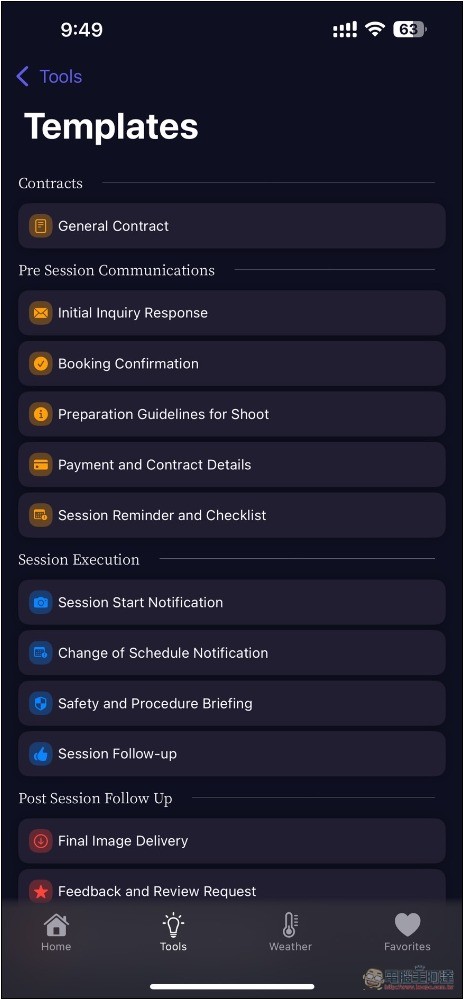Open Preparation Guidelines for Shoot

231,414
